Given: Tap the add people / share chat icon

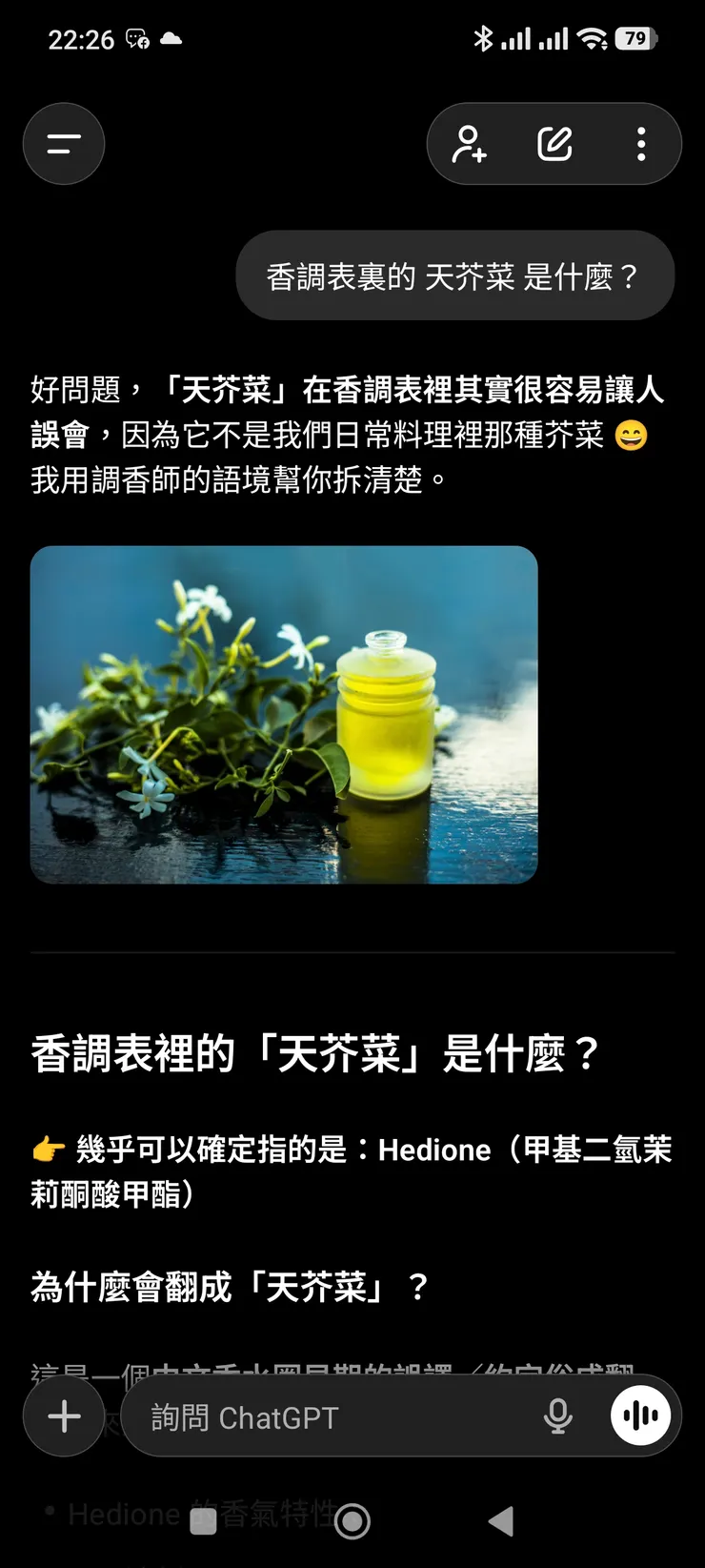Looking at the screenshot, I should tap(469, 144).
